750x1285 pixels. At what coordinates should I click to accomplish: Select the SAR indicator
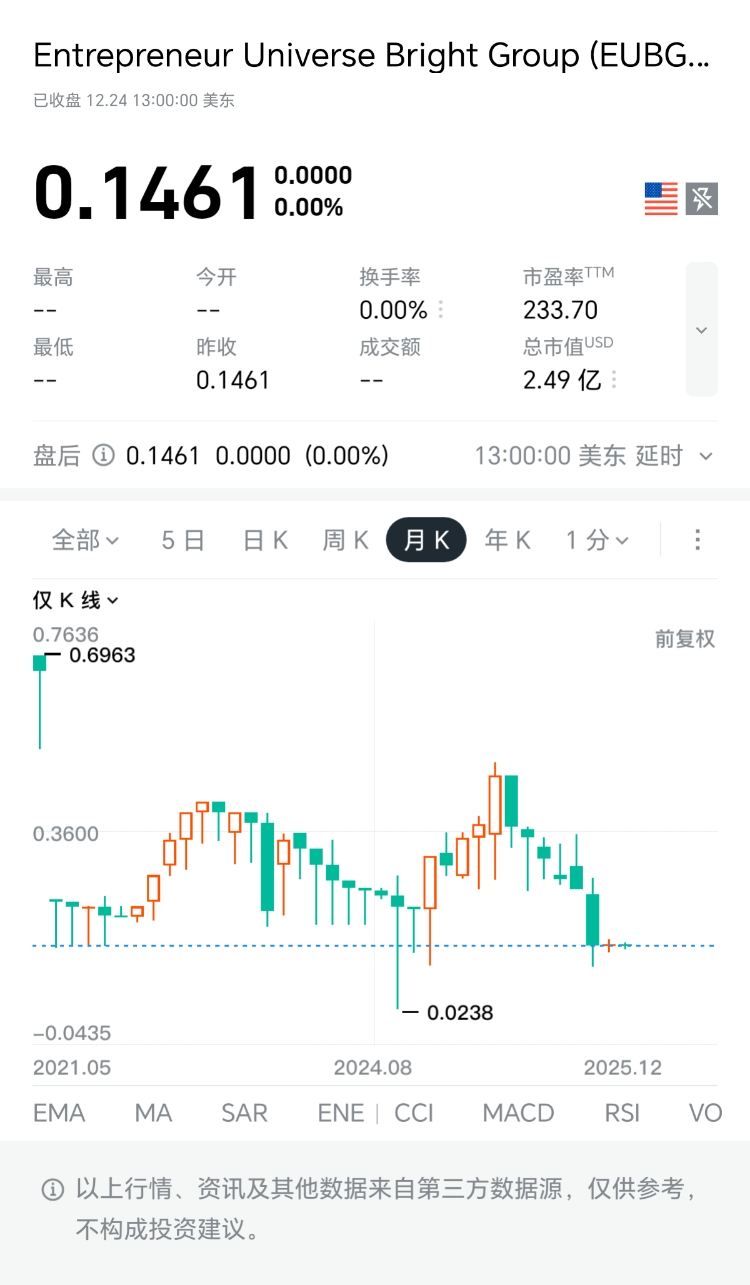(x=244, y=1113)
